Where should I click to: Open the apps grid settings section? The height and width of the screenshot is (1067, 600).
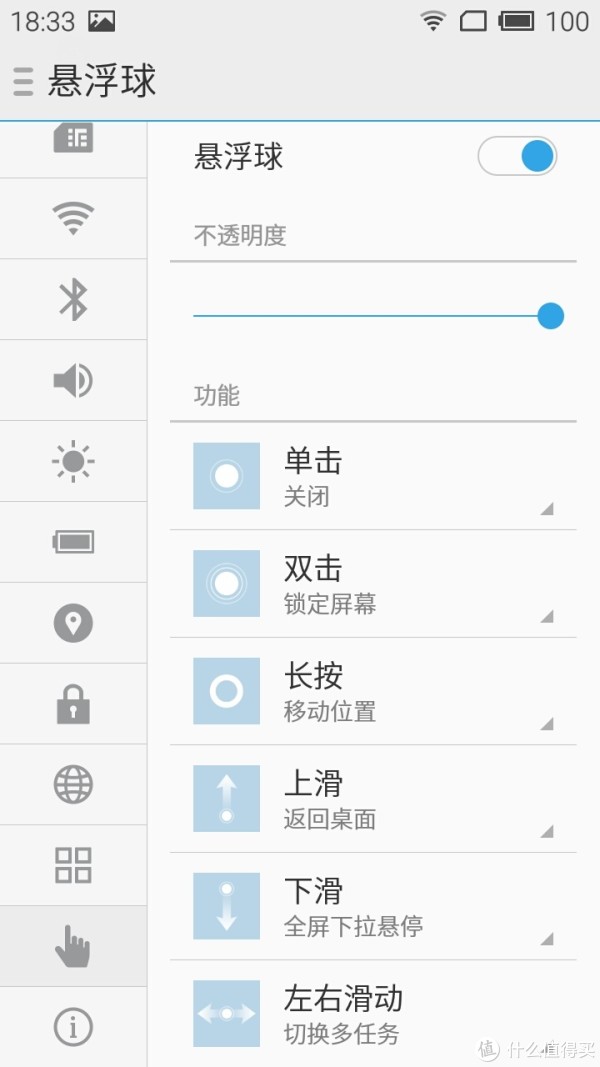tap(73, 866)
